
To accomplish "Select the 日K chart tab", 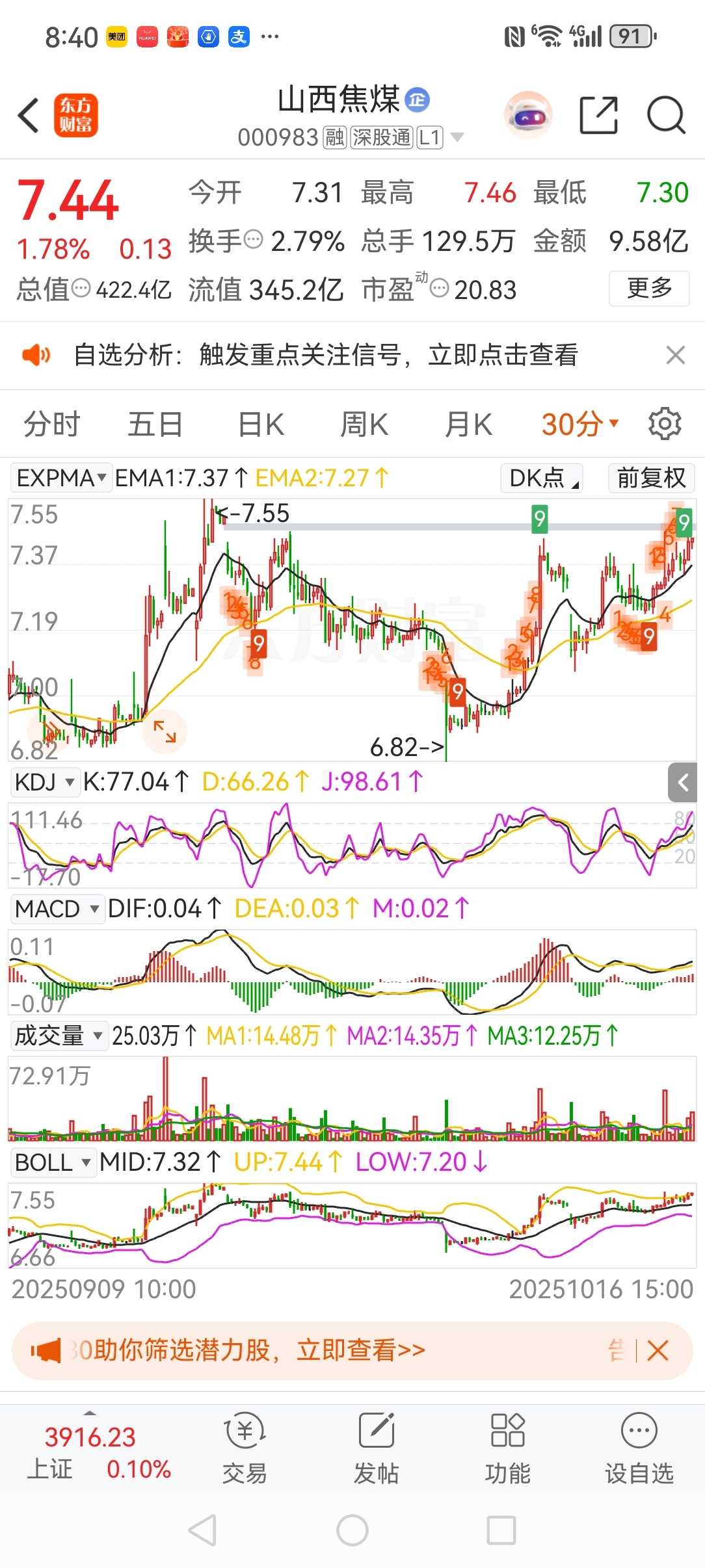I will click(x=261, y=425).
